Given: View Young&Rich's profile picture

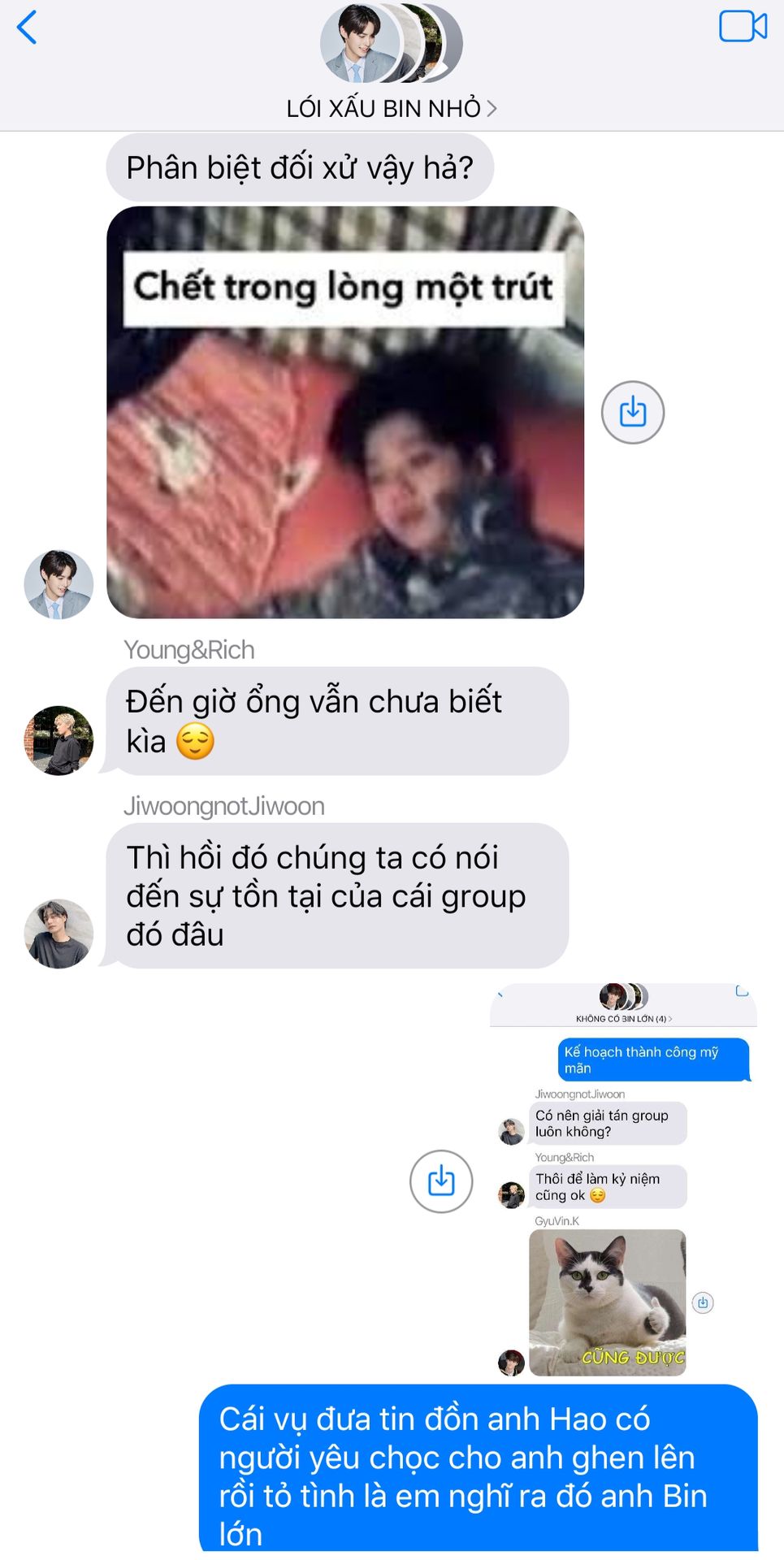Looking at the screenshot, I should 58,740.
